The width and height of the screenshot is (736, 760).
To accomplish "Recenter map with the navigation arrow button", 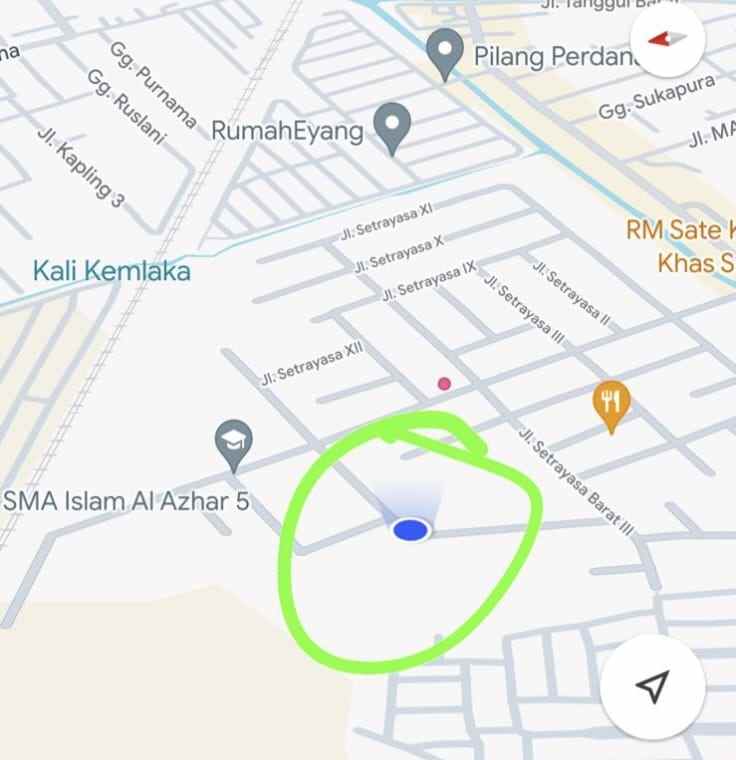I will pos(654,686).
